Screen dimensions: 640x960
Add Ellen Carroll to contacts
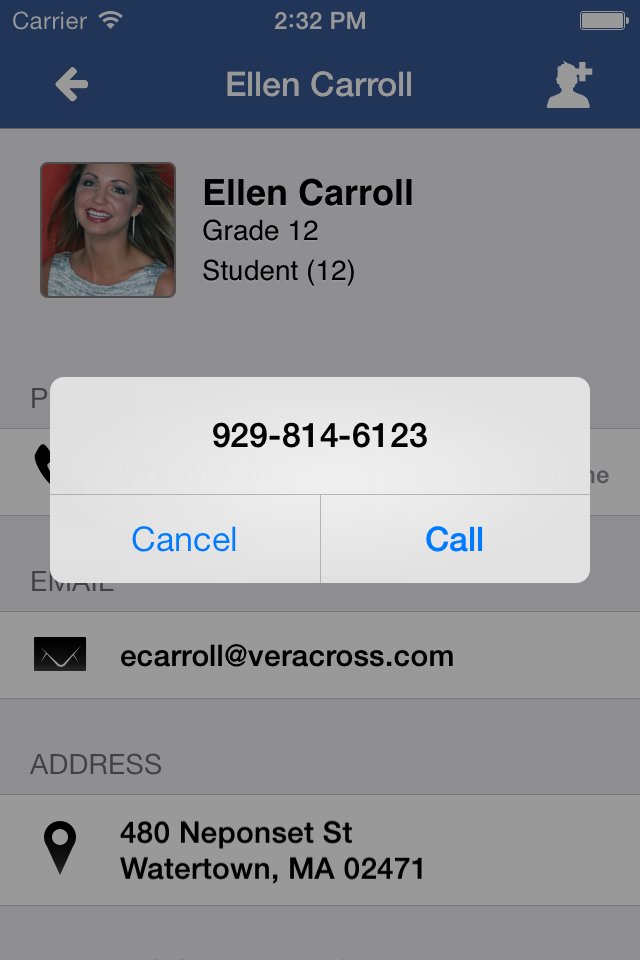coord(570,84)
